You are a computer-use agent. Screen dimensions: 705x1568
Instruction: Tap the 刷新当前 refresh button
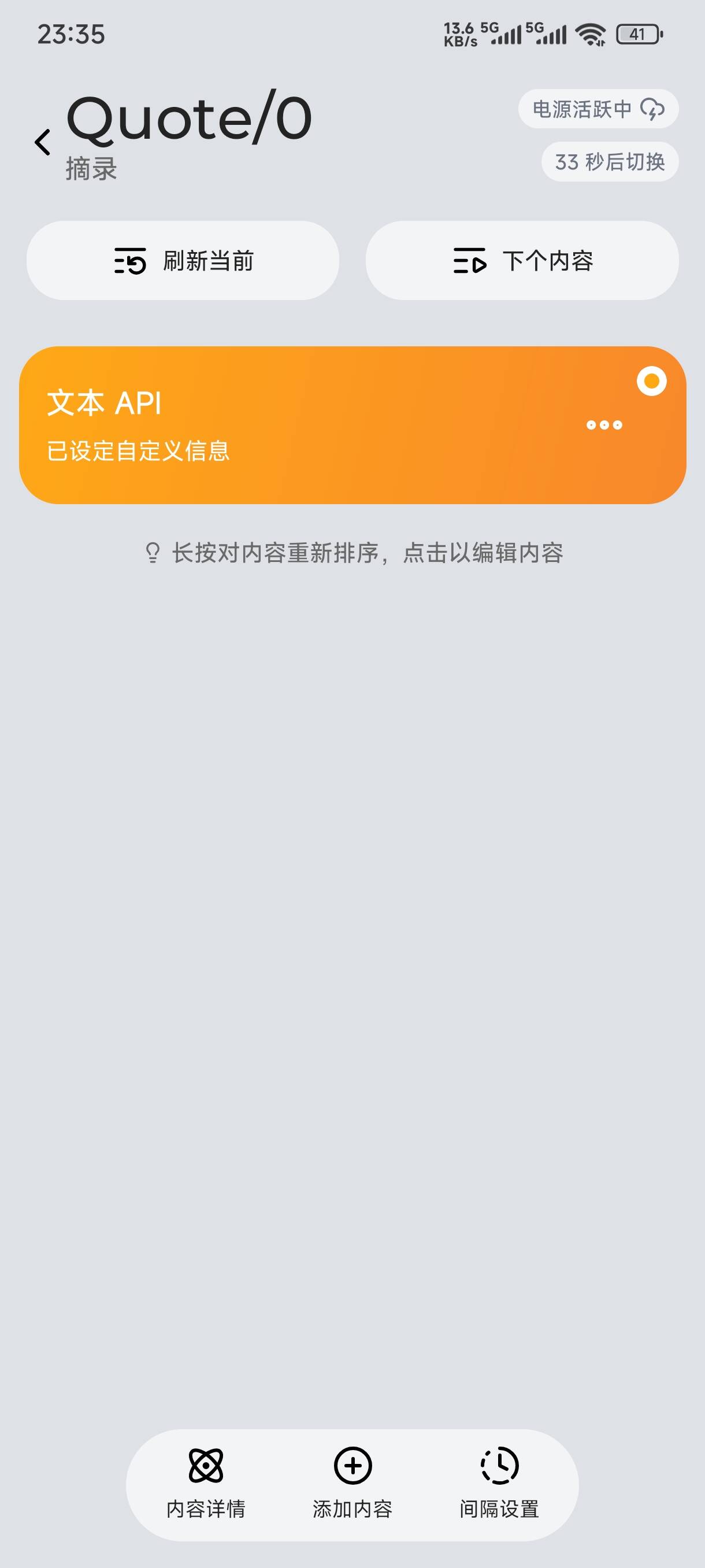click(x=183, y=261)
